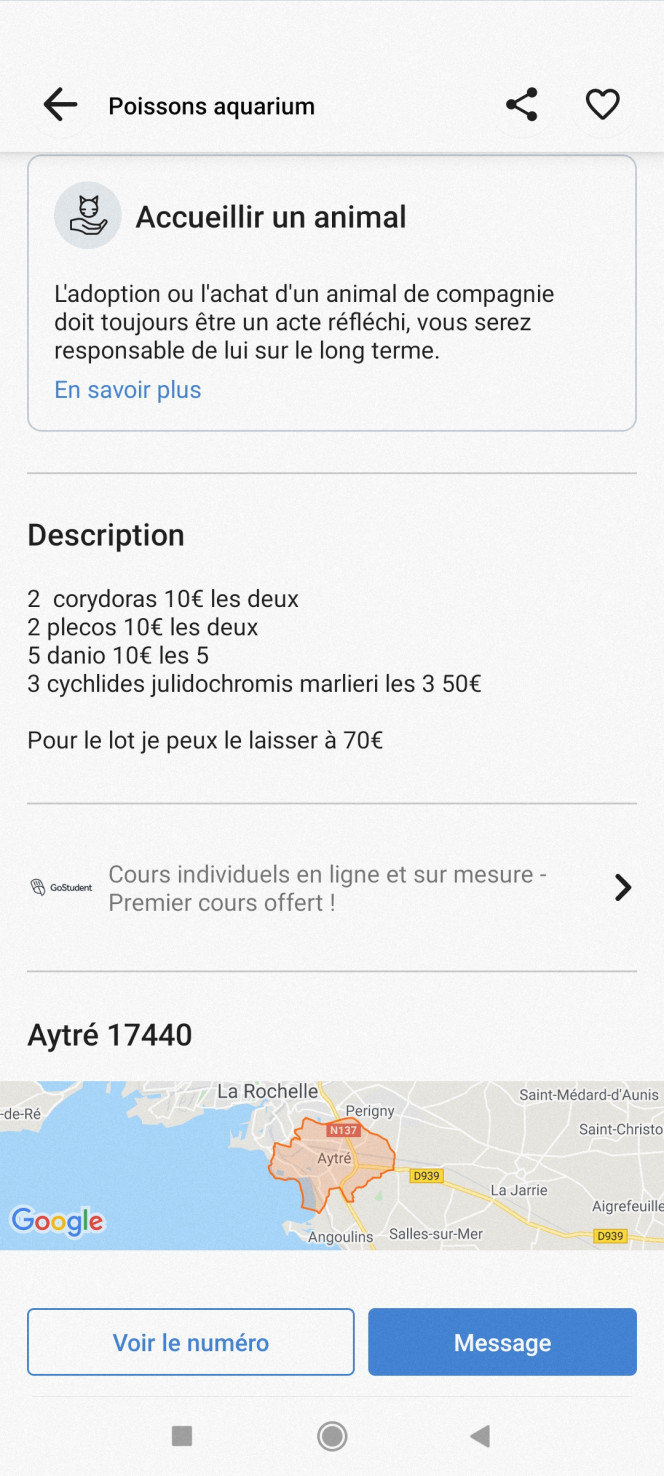Open recent apps with the square button

click(182, 1437)
